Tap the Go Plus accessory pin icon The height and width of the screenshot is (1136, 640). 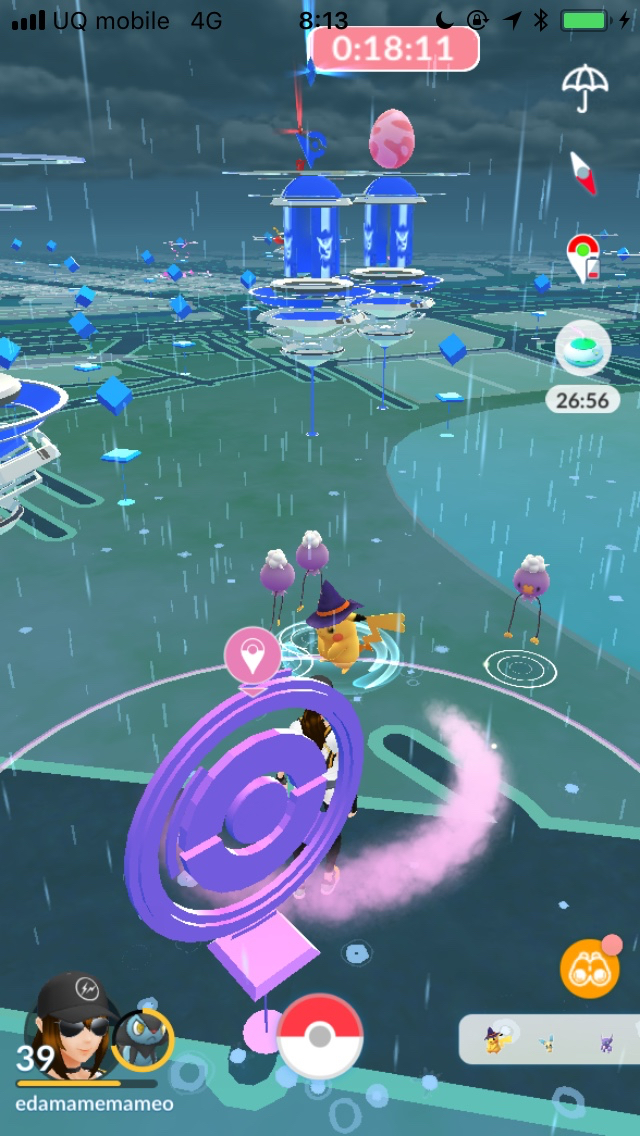(x=583, y=258)
